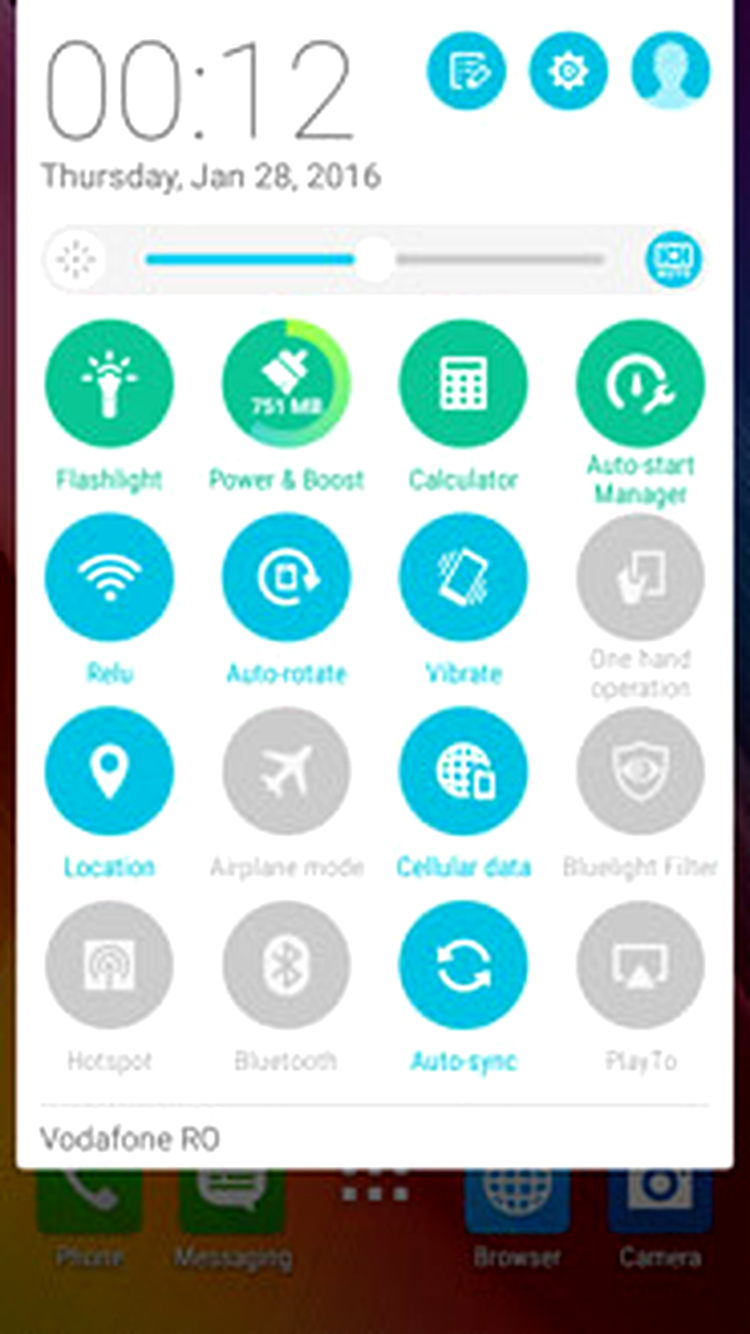Open system settings gear
Viewport: 750px width, 1334px height.
568,71
